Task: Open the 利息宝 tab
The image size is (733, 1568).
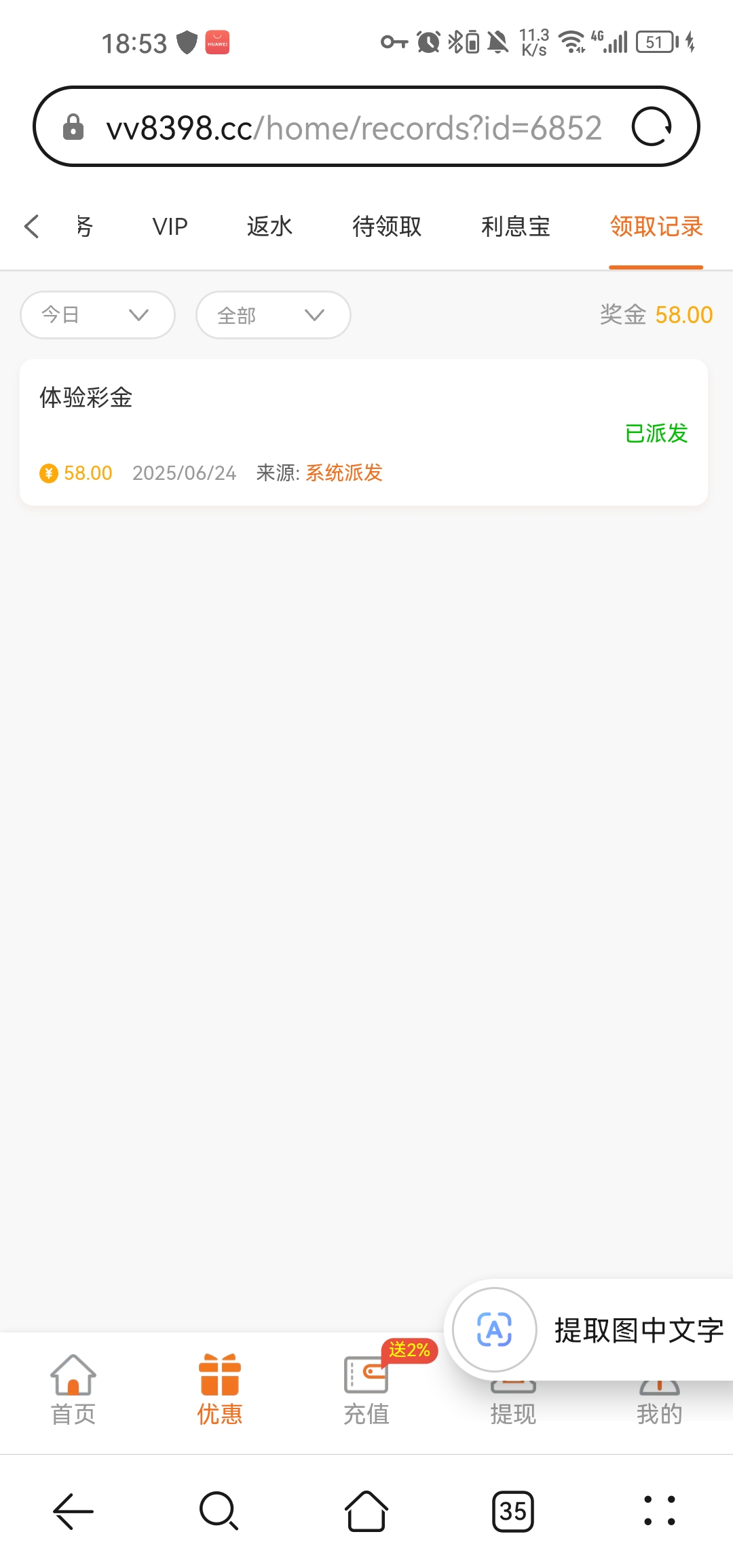Action: 515,227
